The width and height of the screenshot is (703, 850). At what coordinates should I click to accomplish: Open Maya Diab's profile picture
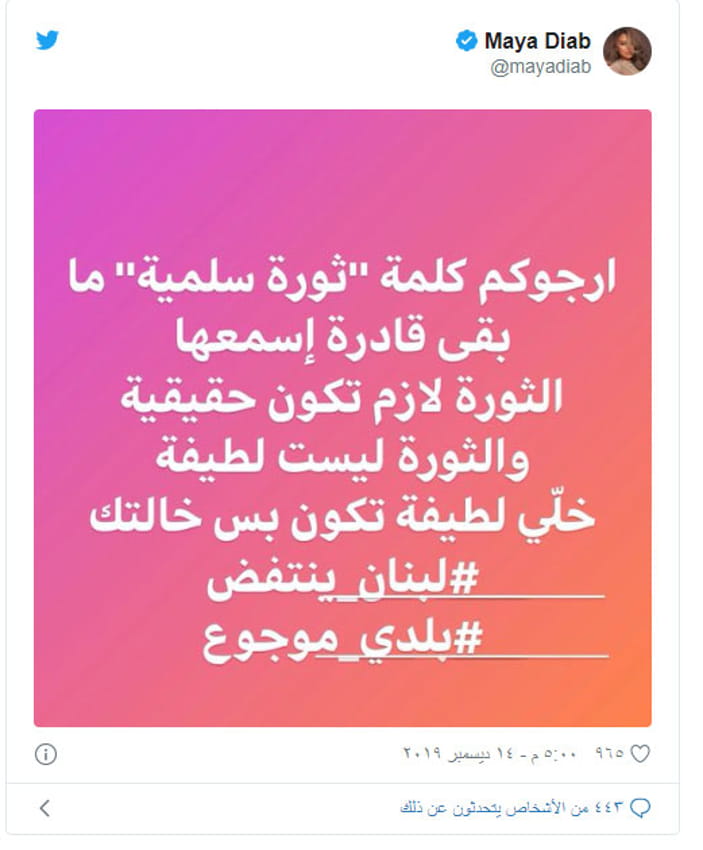627,51
